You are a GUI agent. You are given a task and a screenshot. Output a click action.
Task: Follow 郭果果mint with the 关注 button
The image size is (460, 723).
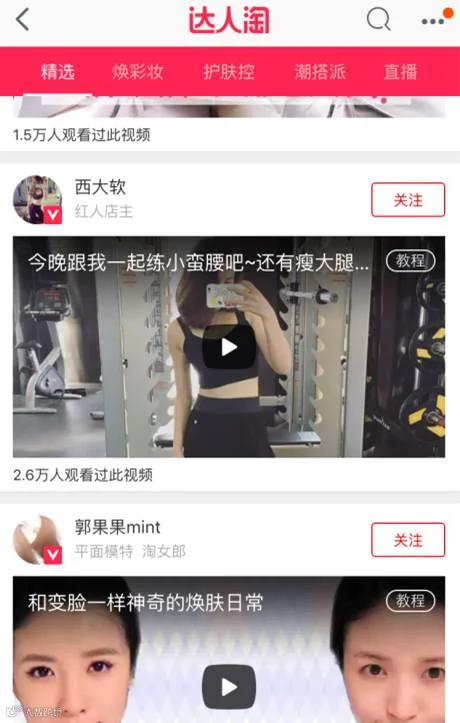coord(408,540)
